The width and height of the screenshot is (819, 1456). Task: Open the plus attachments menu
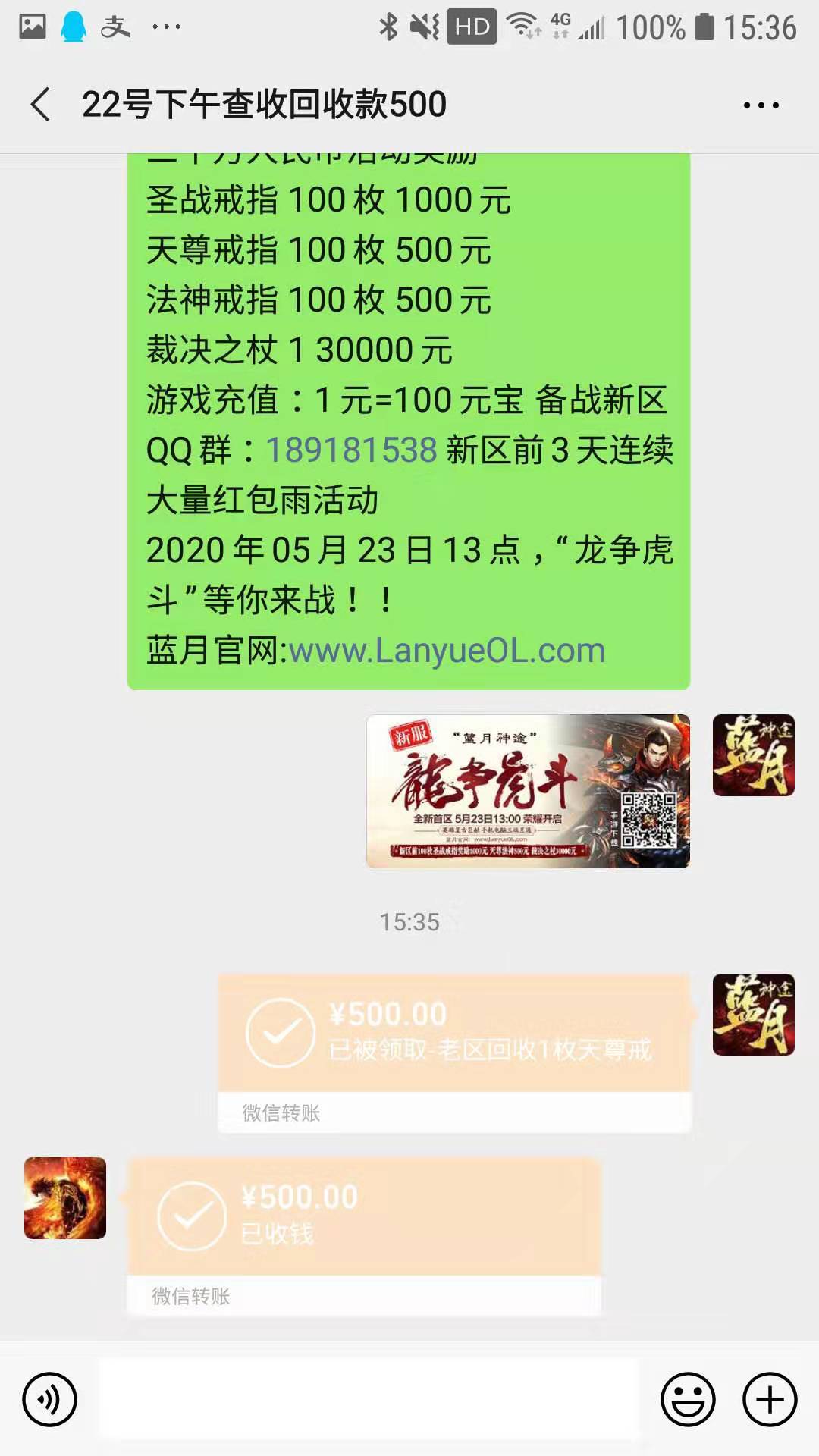point(770,1399)
